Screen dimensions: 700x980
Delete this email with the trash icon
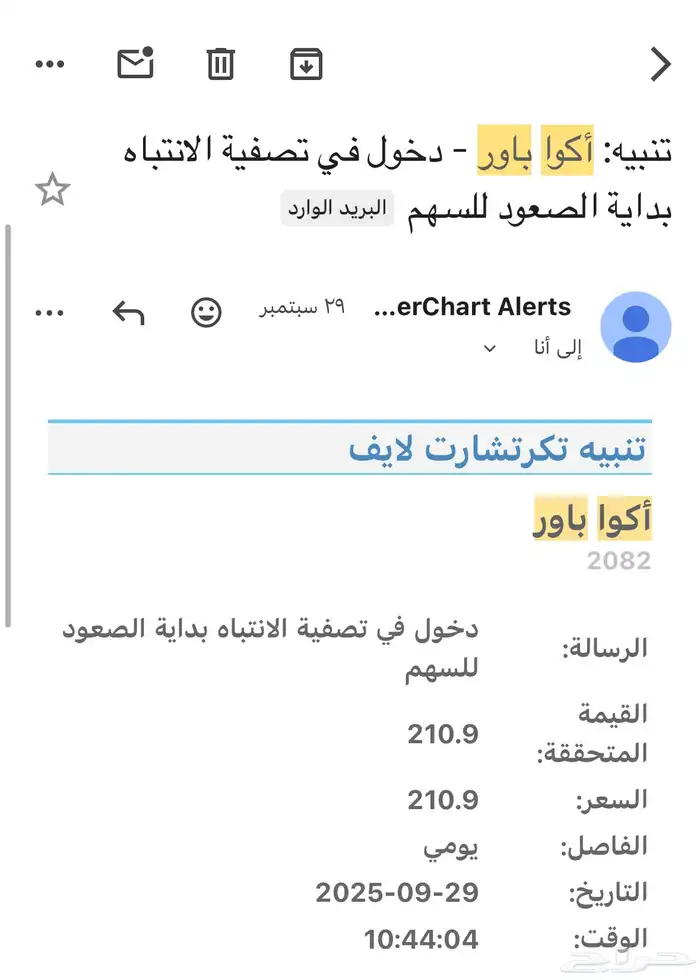(x=221, y=64)
